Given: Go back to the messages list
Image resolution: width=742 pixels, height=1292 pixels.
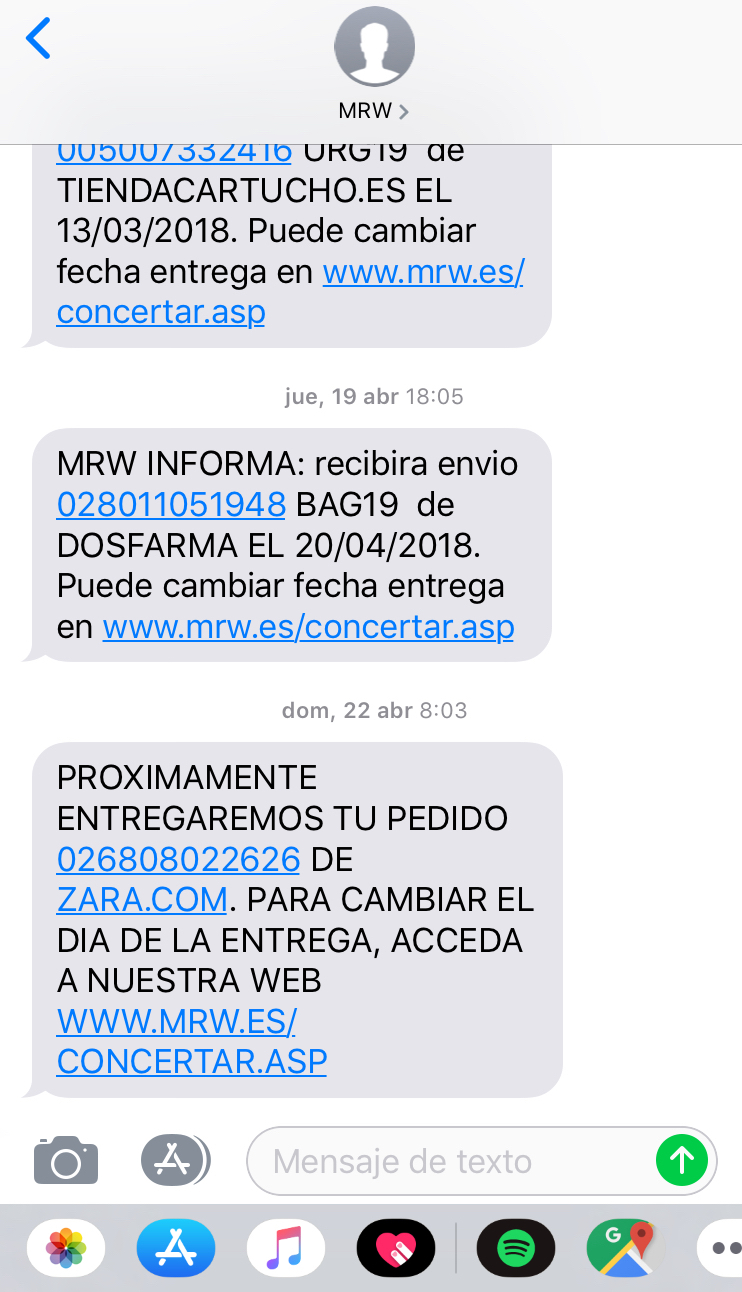Looking at the screenshot, I should click(38, 39).
